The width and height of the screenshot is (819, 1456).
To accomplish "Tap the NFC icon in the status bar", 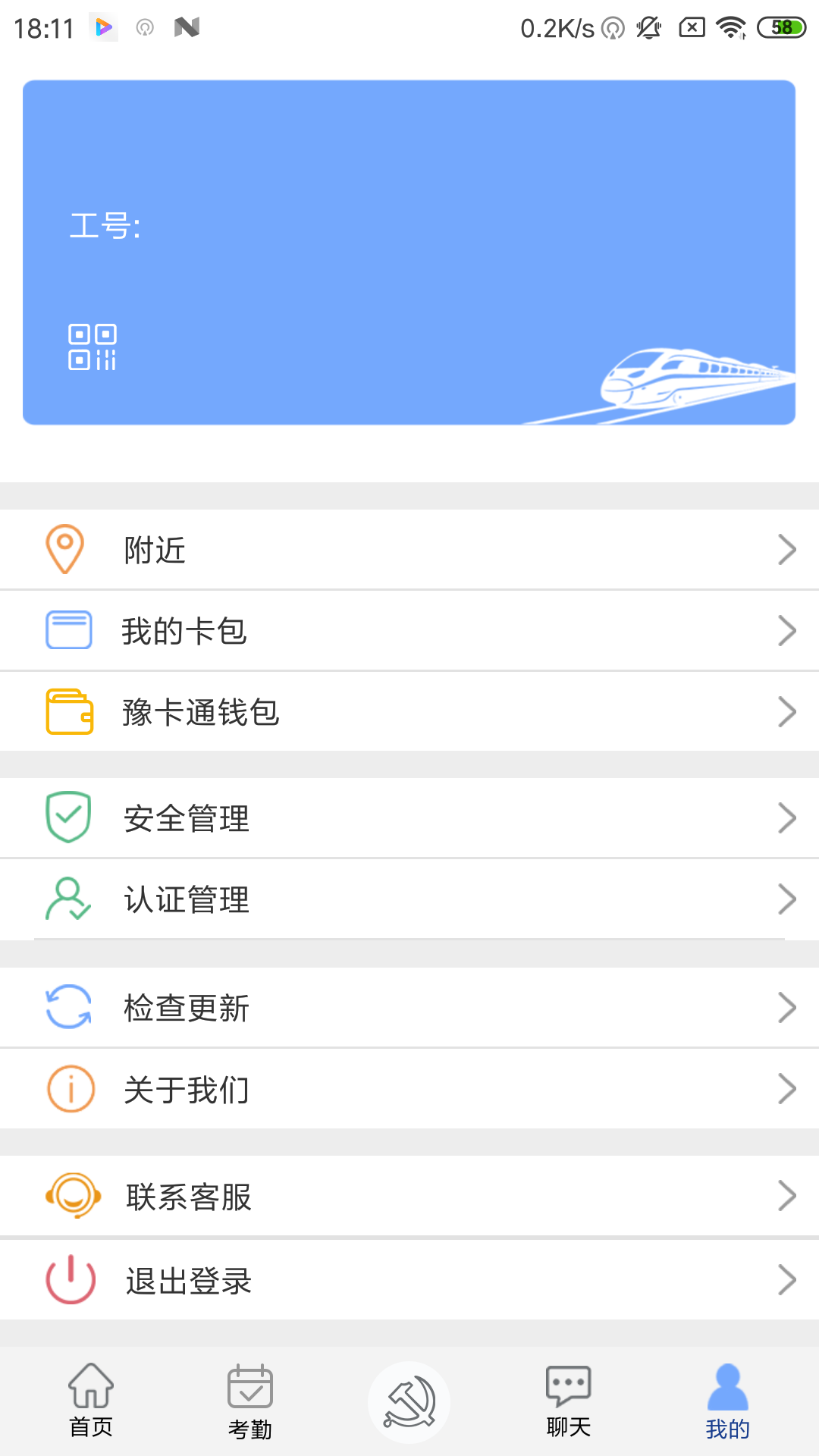I will click(x=188, y=27).
